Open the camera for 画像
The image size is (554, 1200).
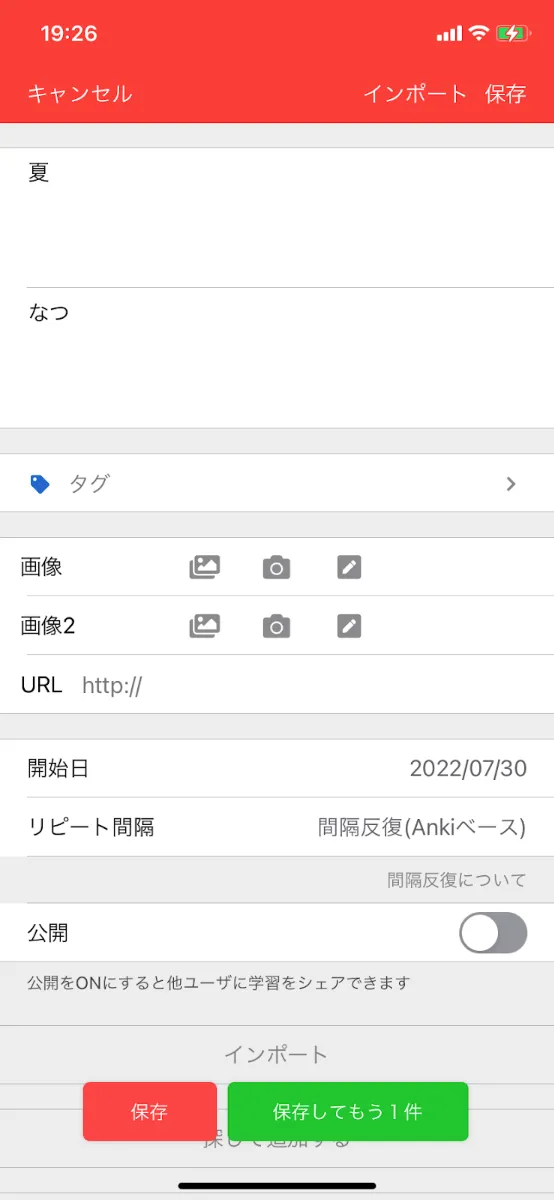276,568
